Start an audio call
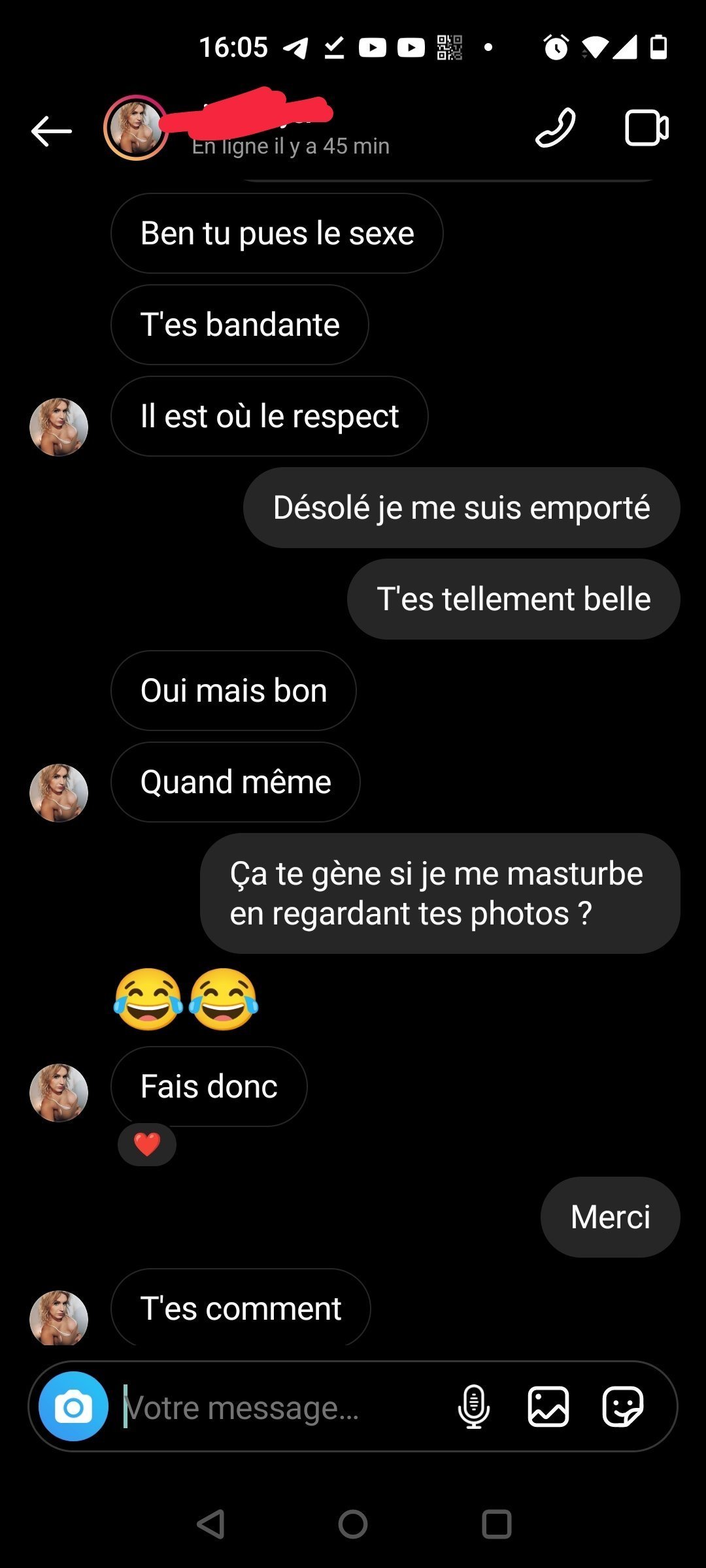The height and width of the screenshot is (1568, 706). pyautogui.click(x=556, y=127)
